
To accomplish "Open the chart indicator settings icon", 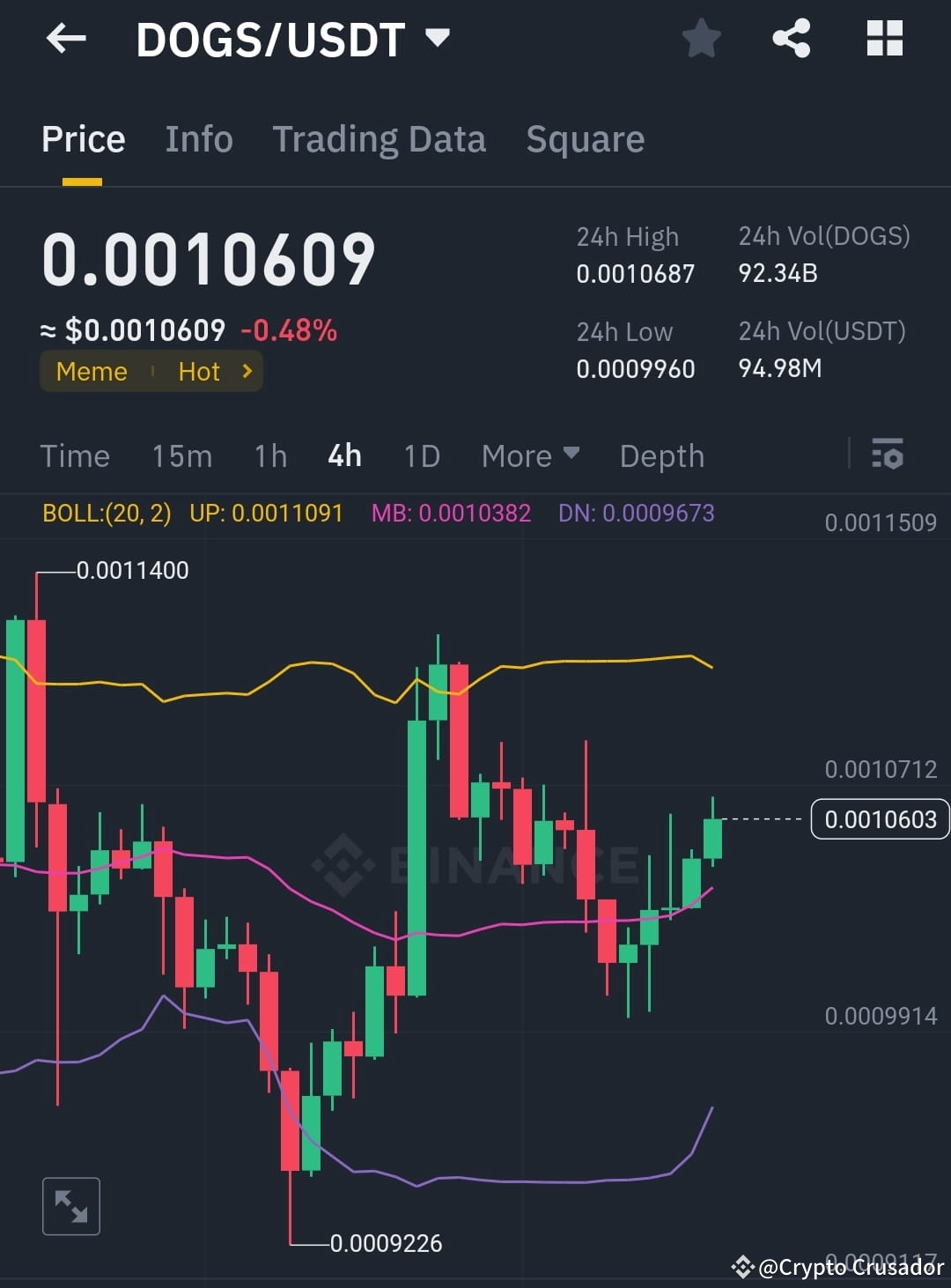I will point(888,455).
